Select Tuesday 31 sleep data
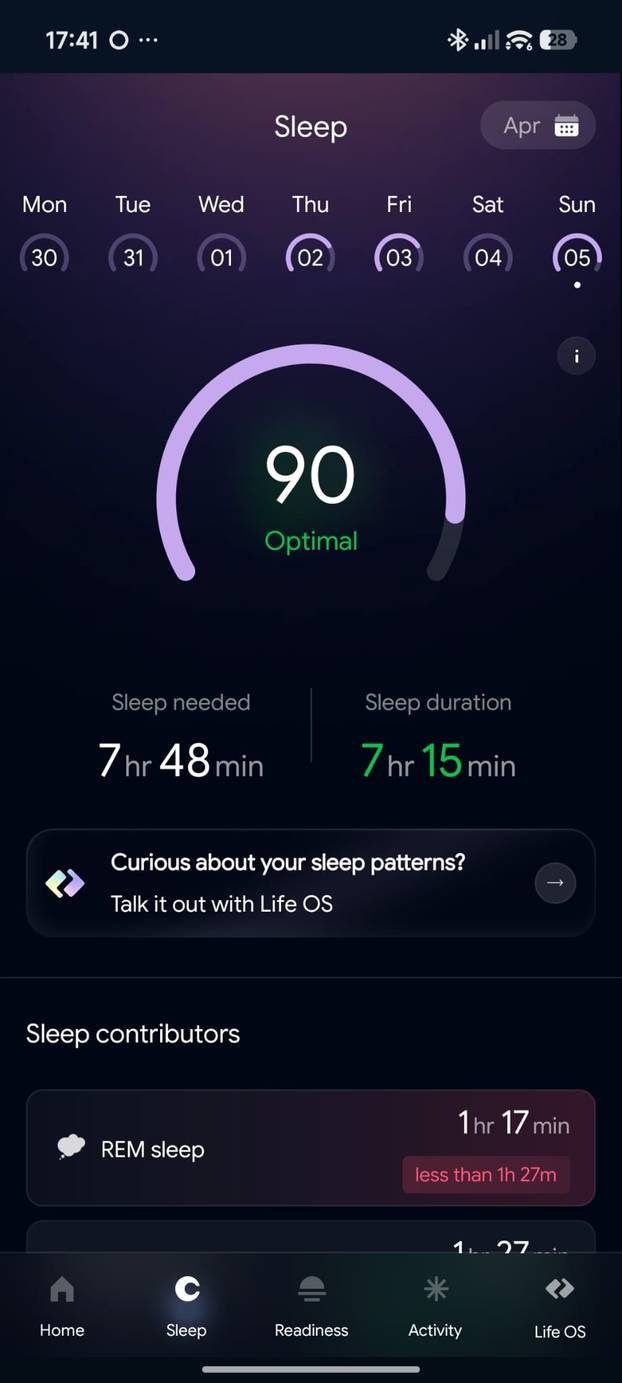 (x=133, y=257)
